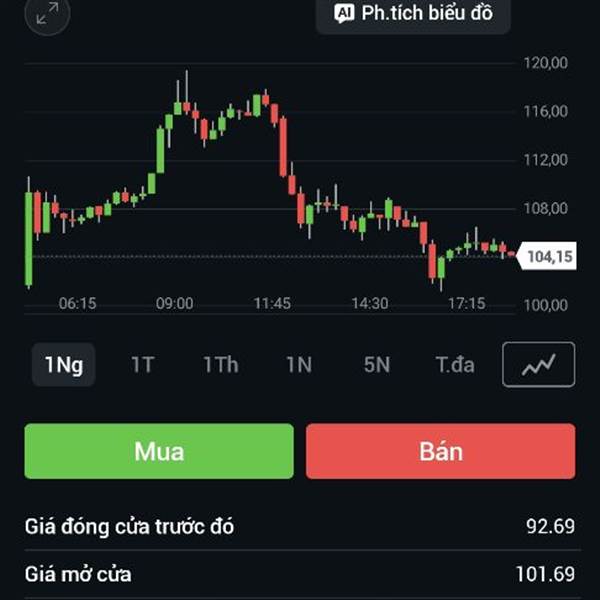
Task: Tap the red Bán button
Action: (440, 451)
